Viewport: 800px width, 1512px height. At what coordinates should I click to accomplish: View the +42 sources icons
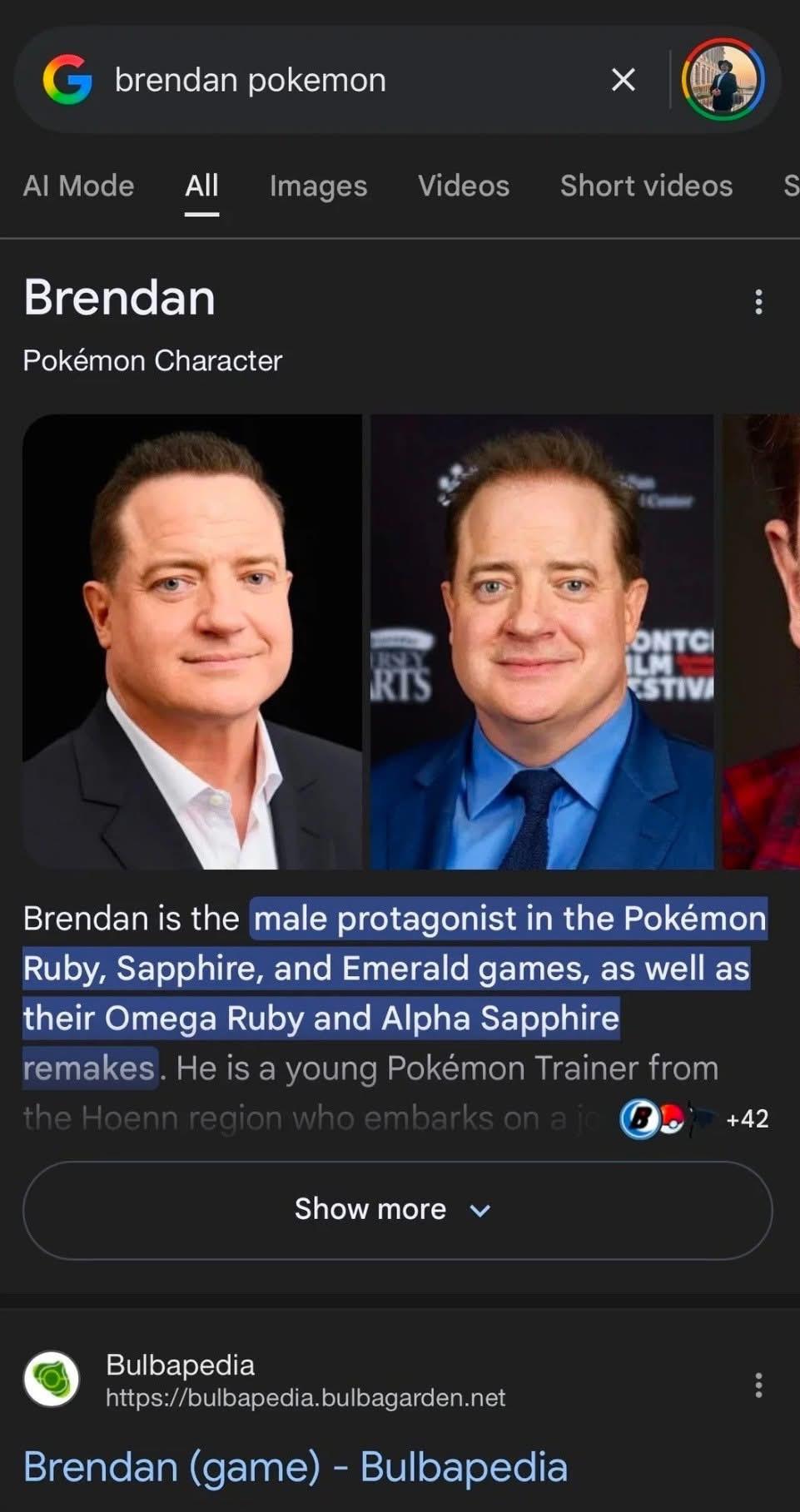pyautogui.click(x=694, y=1119)
